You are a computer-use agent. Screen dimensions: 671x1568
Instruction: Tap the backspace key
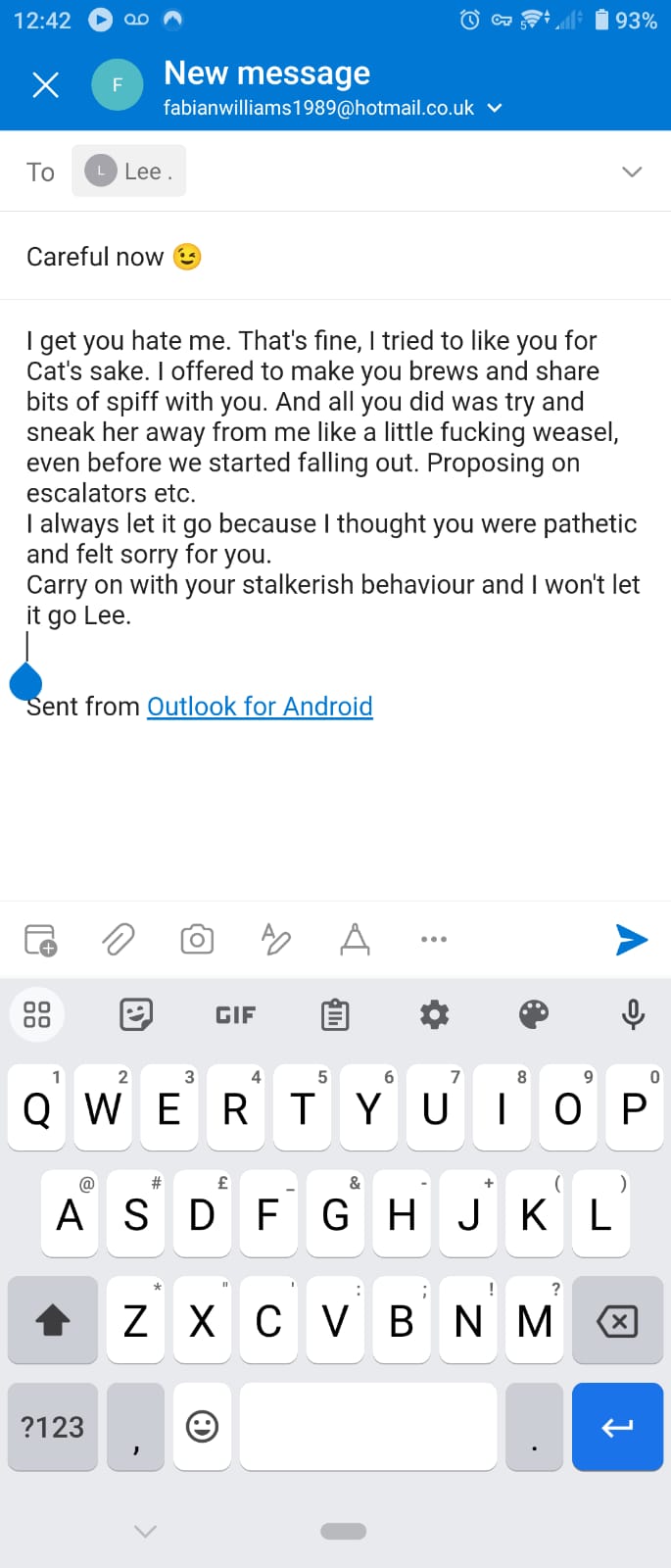(617, 1321)
